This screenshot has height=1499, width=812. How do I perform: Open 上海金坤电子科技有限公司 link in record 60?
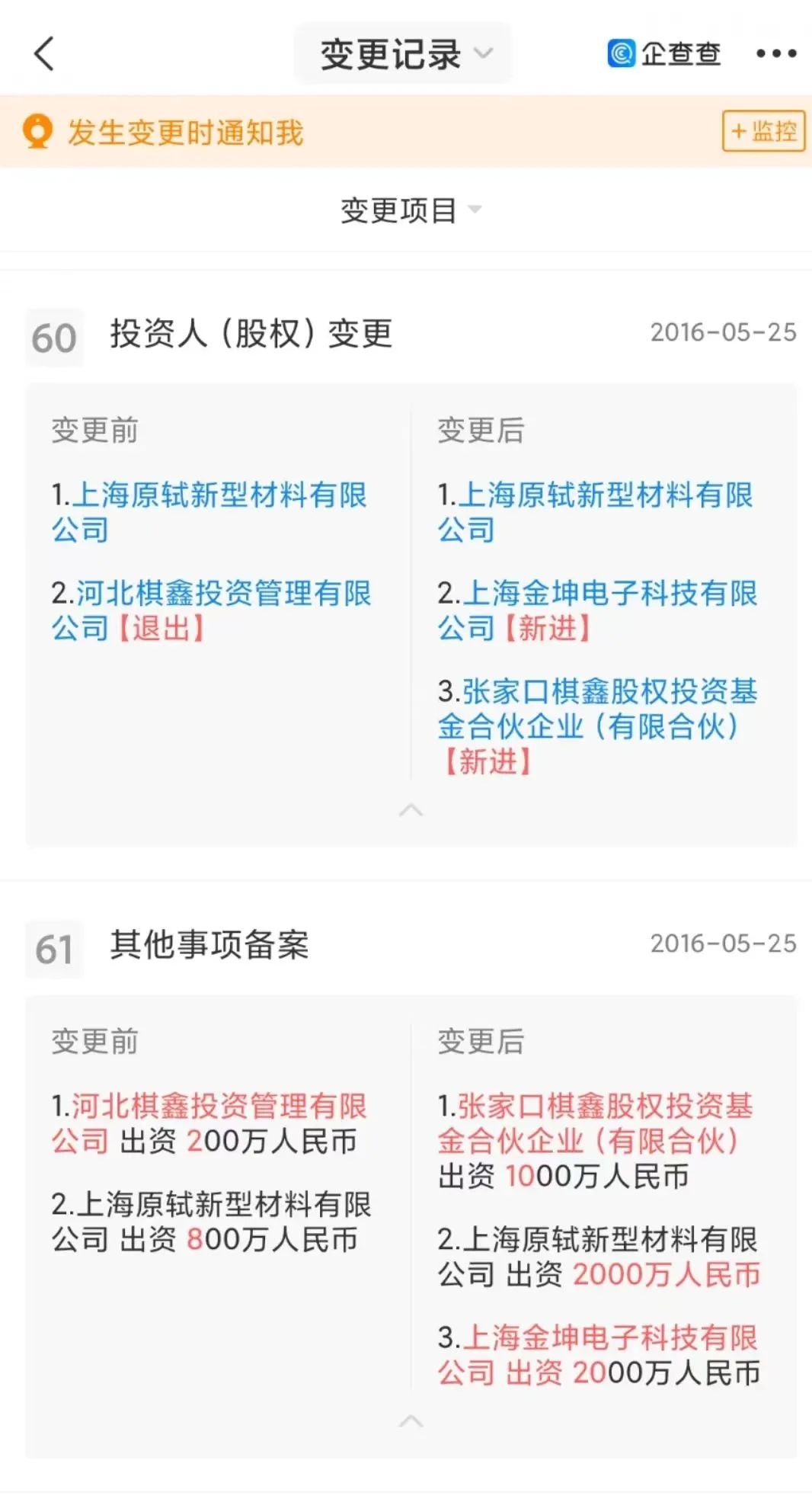[x=608, y=594]
